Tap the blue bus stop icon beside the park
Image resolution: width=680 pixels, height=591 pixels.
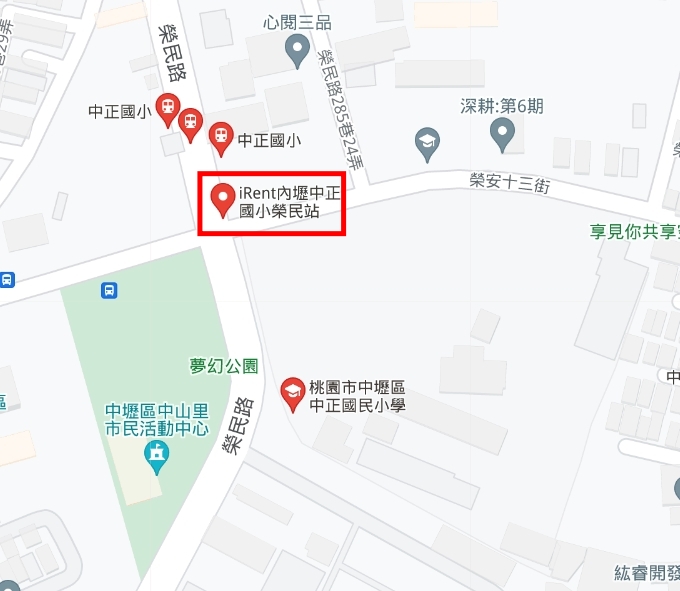109,291
